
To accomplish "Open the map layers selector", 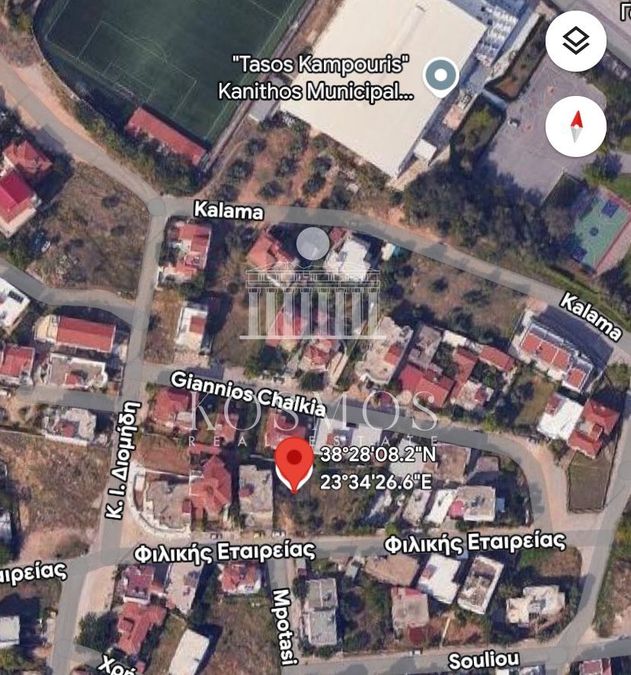I will pyautogui.click(x=576, y=41).
